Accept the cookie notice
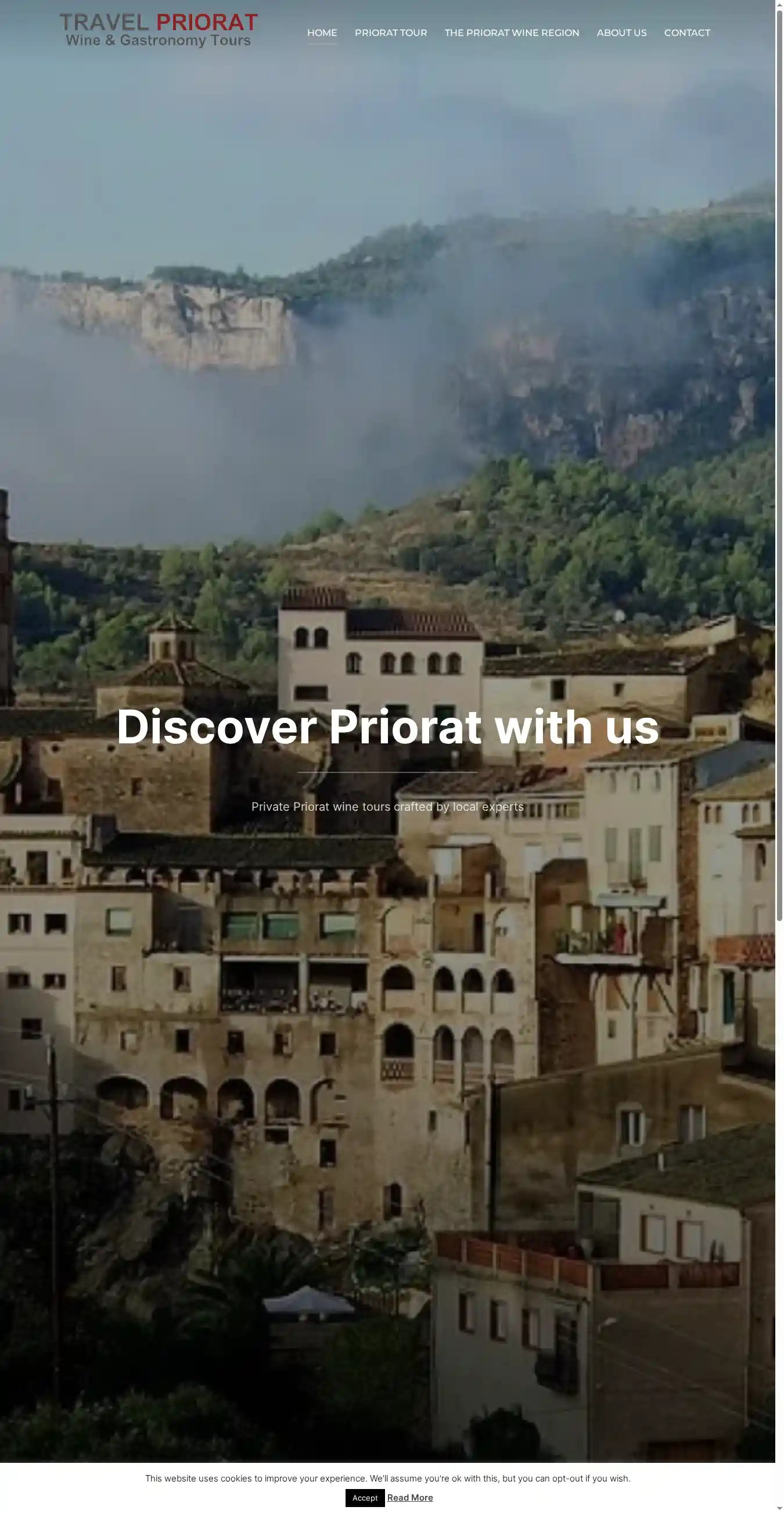The image size is (784, 1514). coord(364,1498)
